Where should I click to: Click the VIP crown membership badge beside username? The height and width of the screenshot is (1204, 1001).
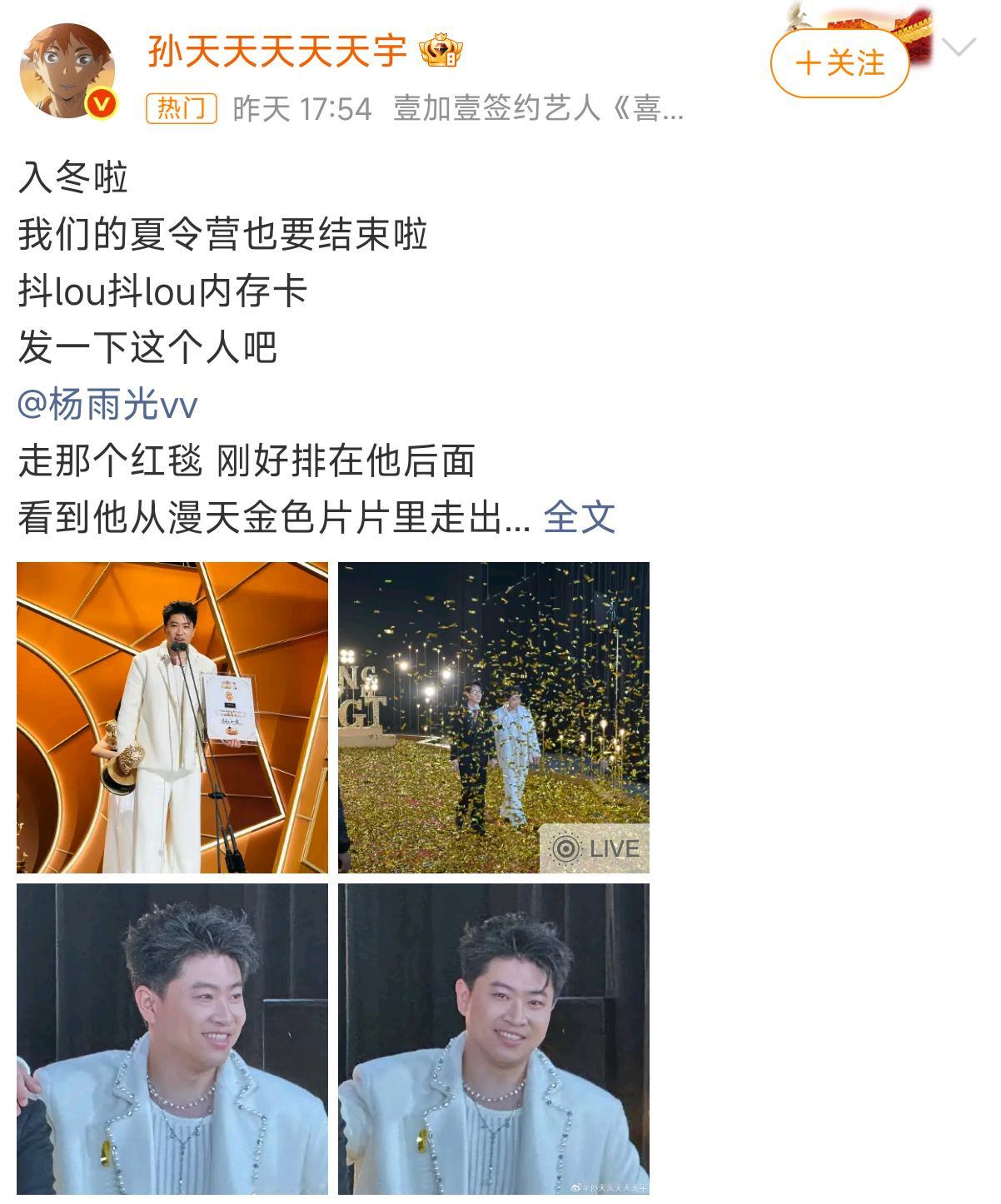(x=441, y=50)
